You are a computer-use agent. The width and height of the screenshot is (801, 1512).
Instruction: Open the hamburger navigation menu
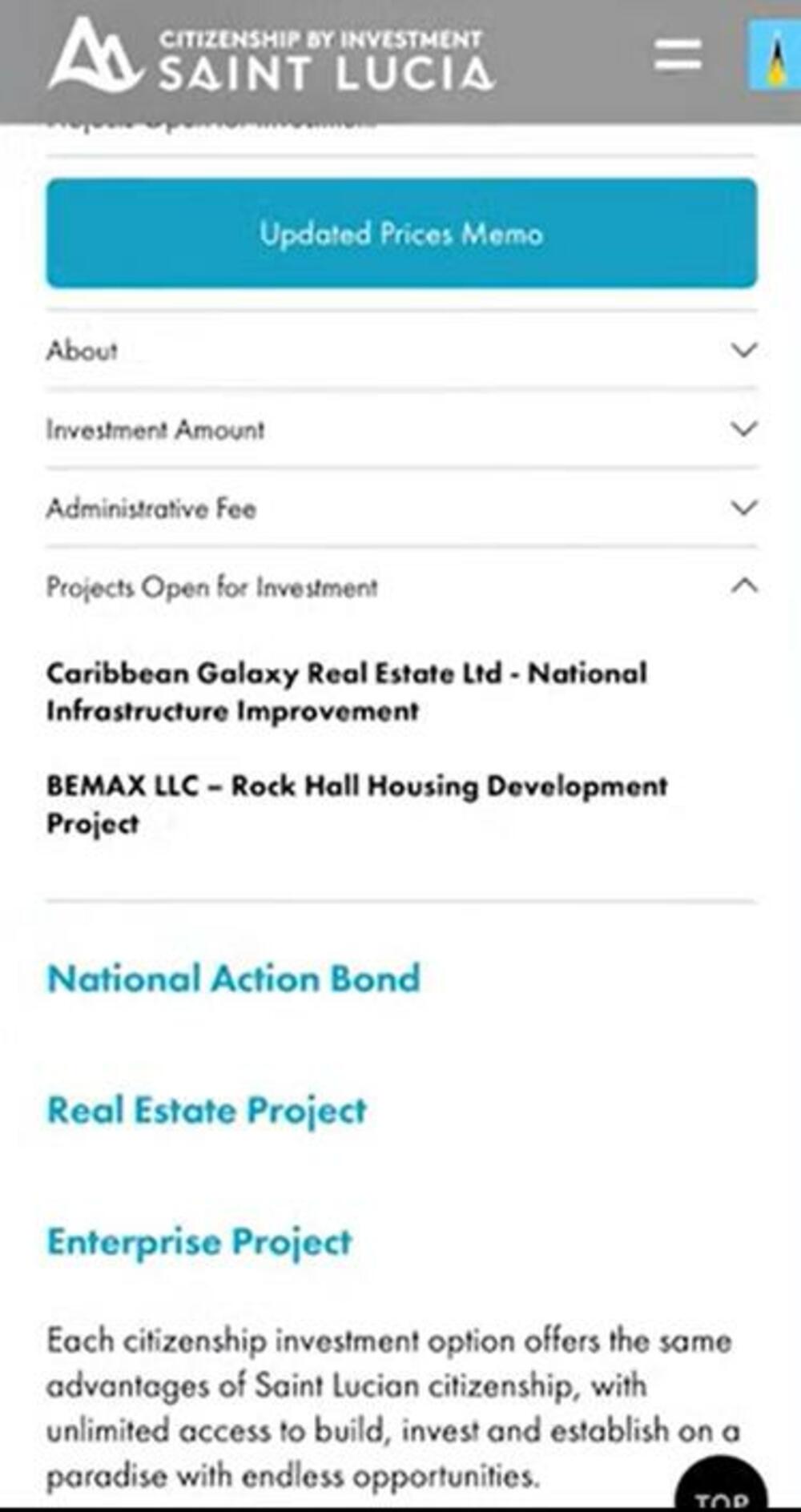tap(678, 56)
